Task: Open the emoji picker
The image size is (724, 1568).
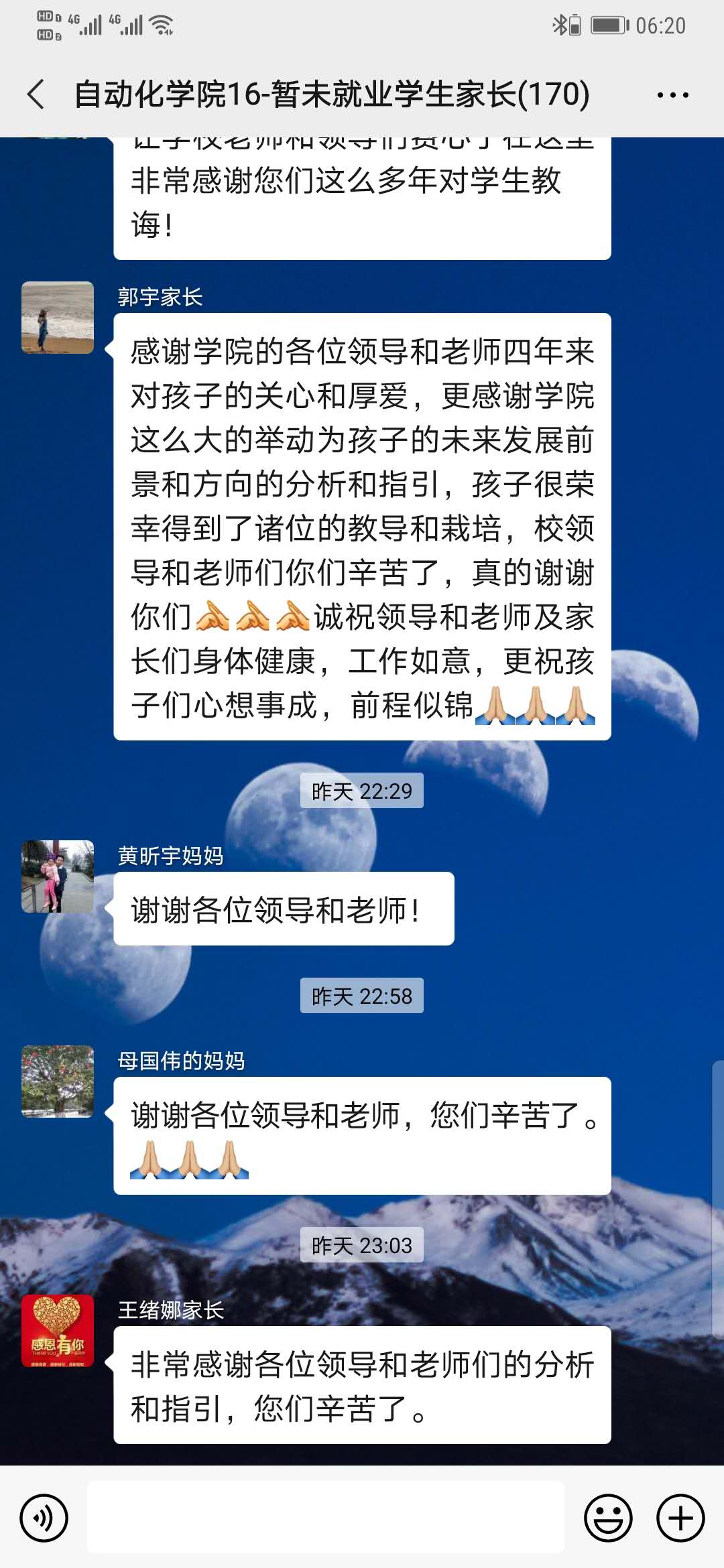Action: pos(608,1518)
